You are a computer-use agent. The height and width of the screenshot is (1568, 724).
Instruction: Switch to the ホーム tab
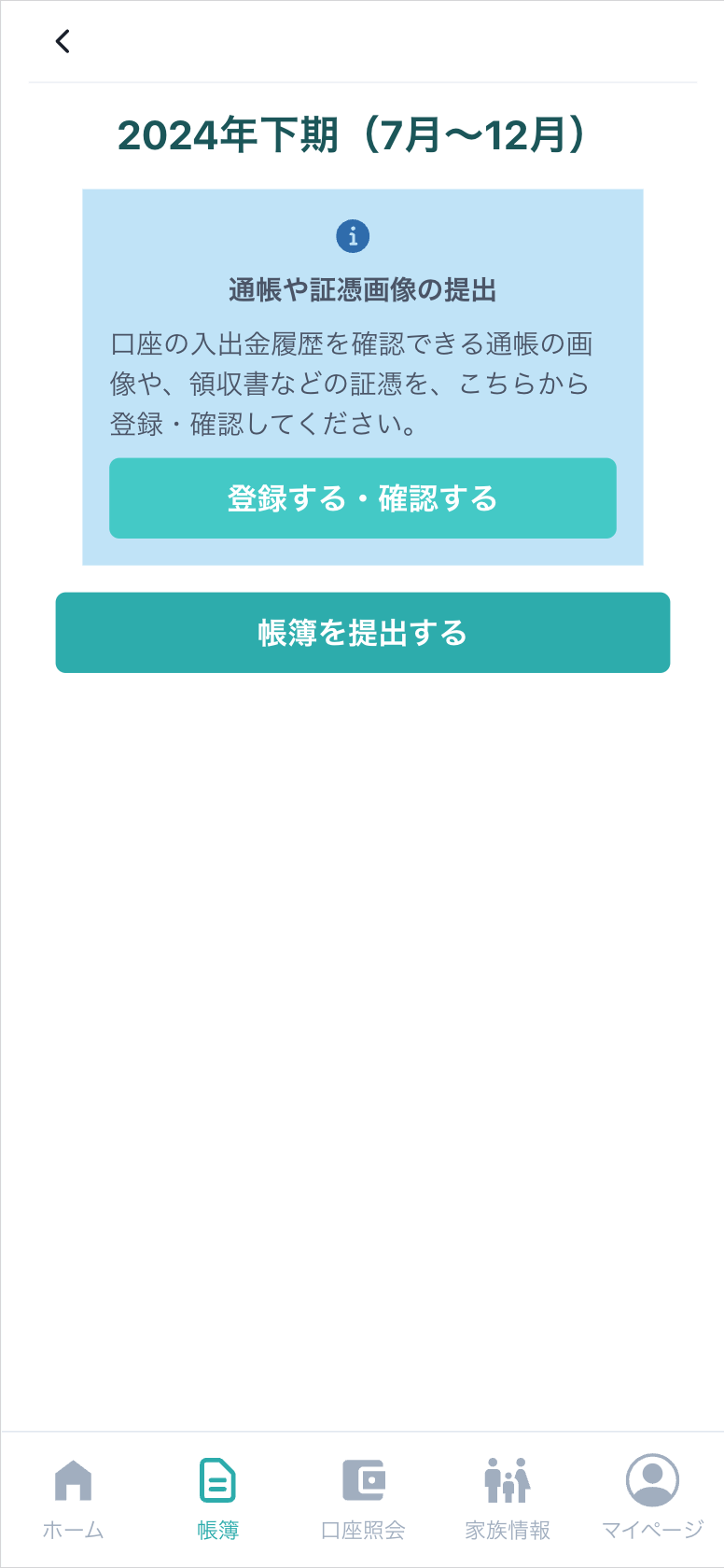click(x=73, y=1498)
